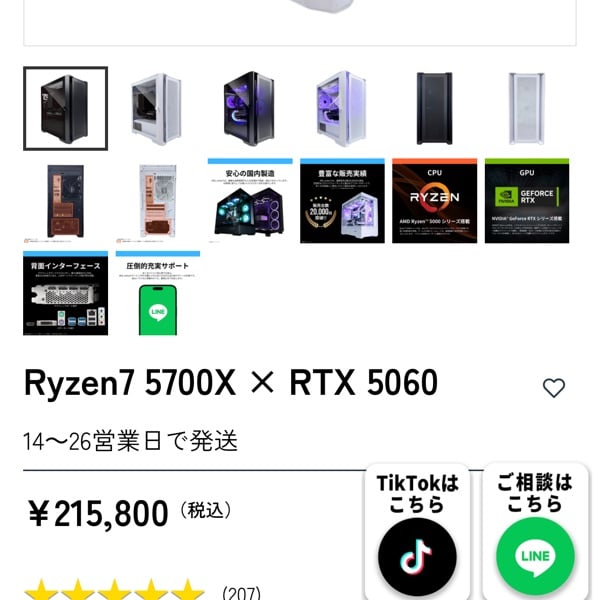Select the white case with purple lighting thumbnail
Viewport: 600px width, 600px height.
pos(342,108)
